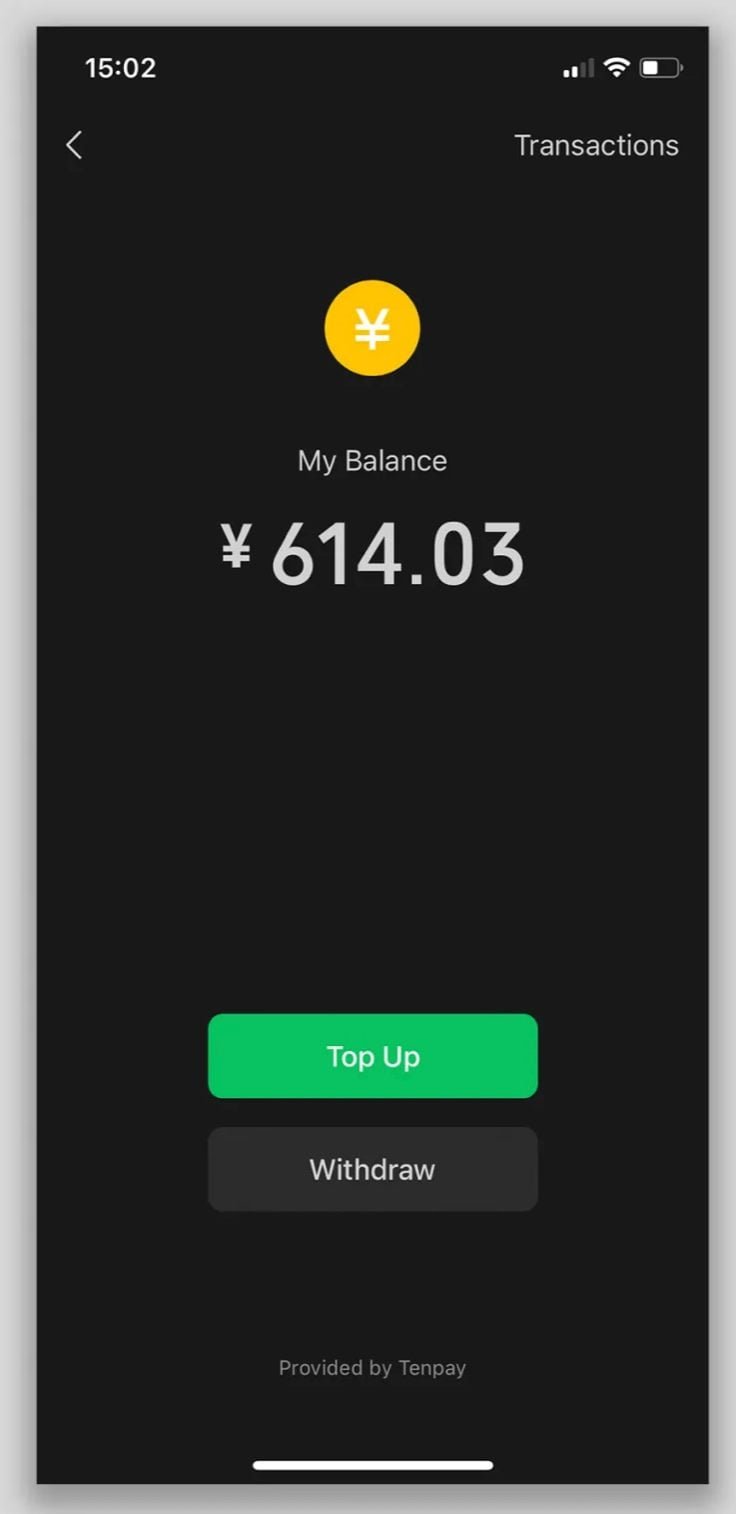Tap the ¥ sign next to the balance
The width and height of the screenshot is (736, 1514).
[236, 551]
